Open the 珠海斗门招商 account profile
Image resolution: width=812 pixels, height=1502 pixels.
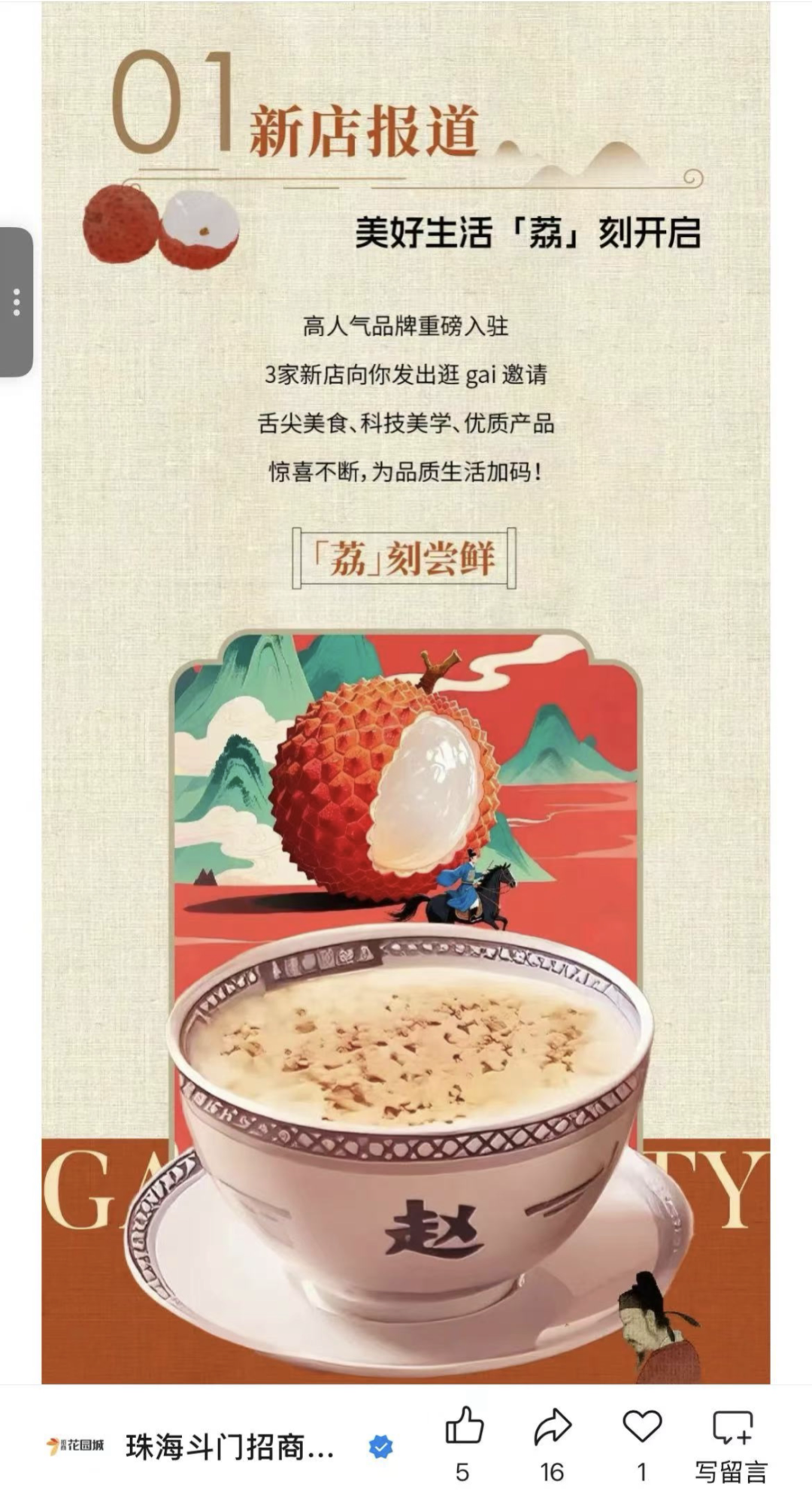click(x=229, y=1446)
